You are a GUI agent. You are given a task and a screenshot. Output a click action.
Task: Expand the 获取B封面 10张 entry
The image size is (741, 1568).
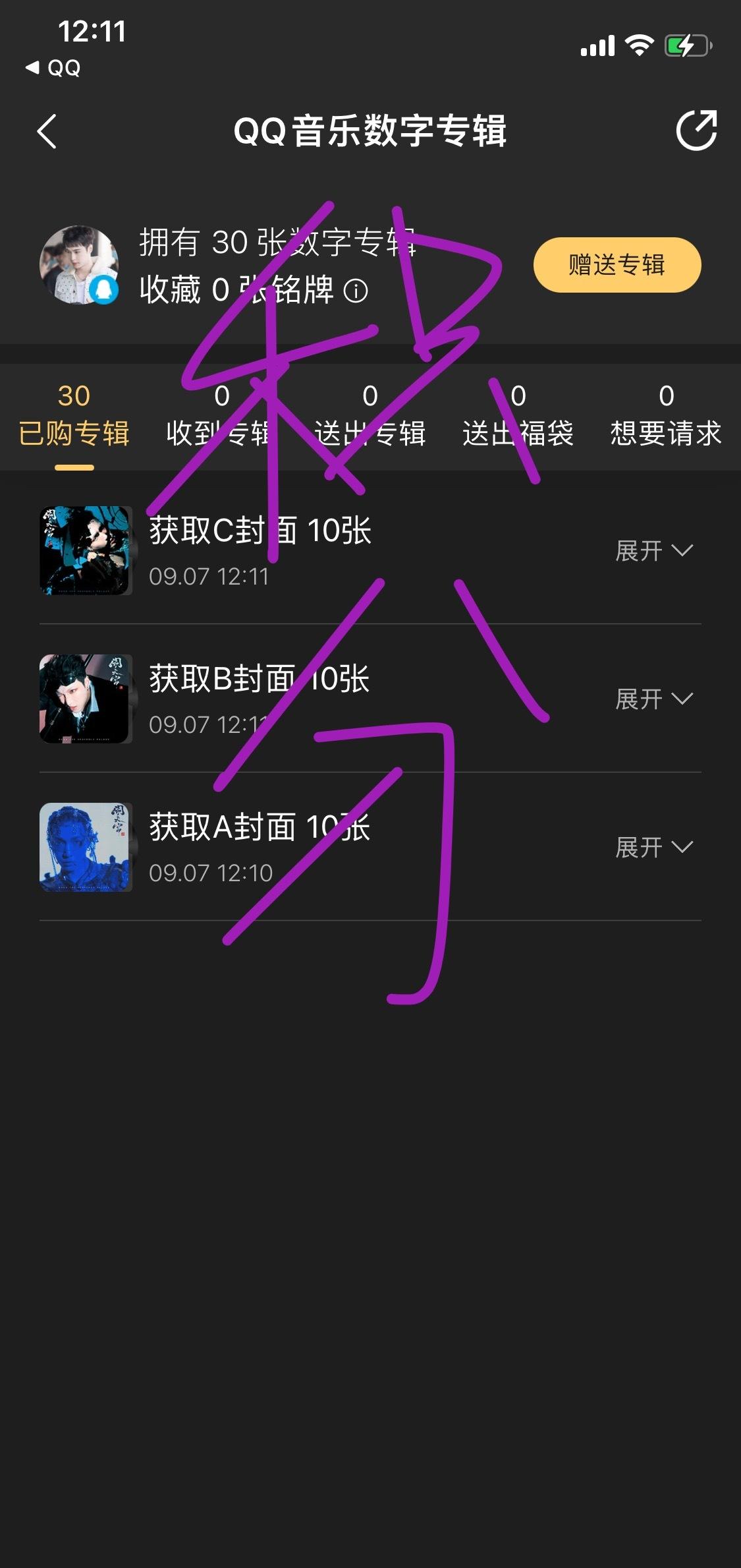(654, 699)
